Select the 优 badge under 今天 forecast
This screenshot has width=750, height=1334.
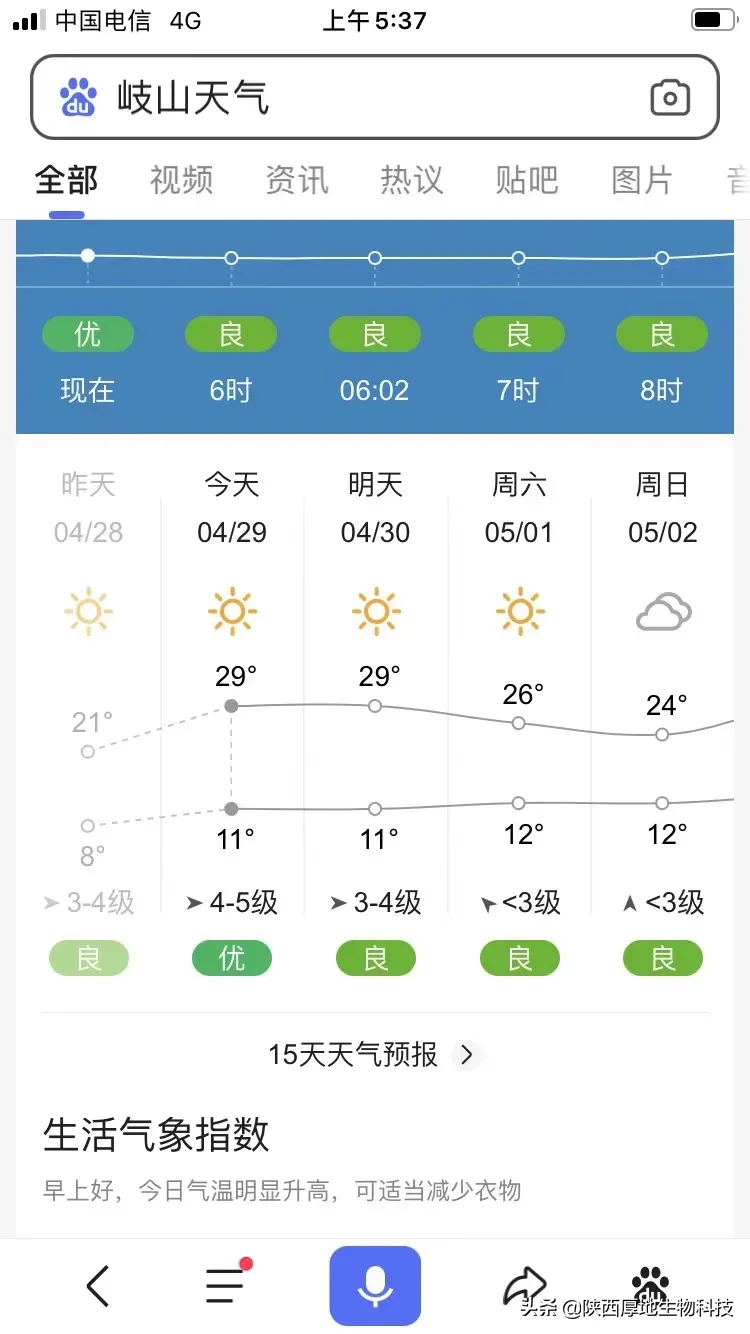click(231, 957)
